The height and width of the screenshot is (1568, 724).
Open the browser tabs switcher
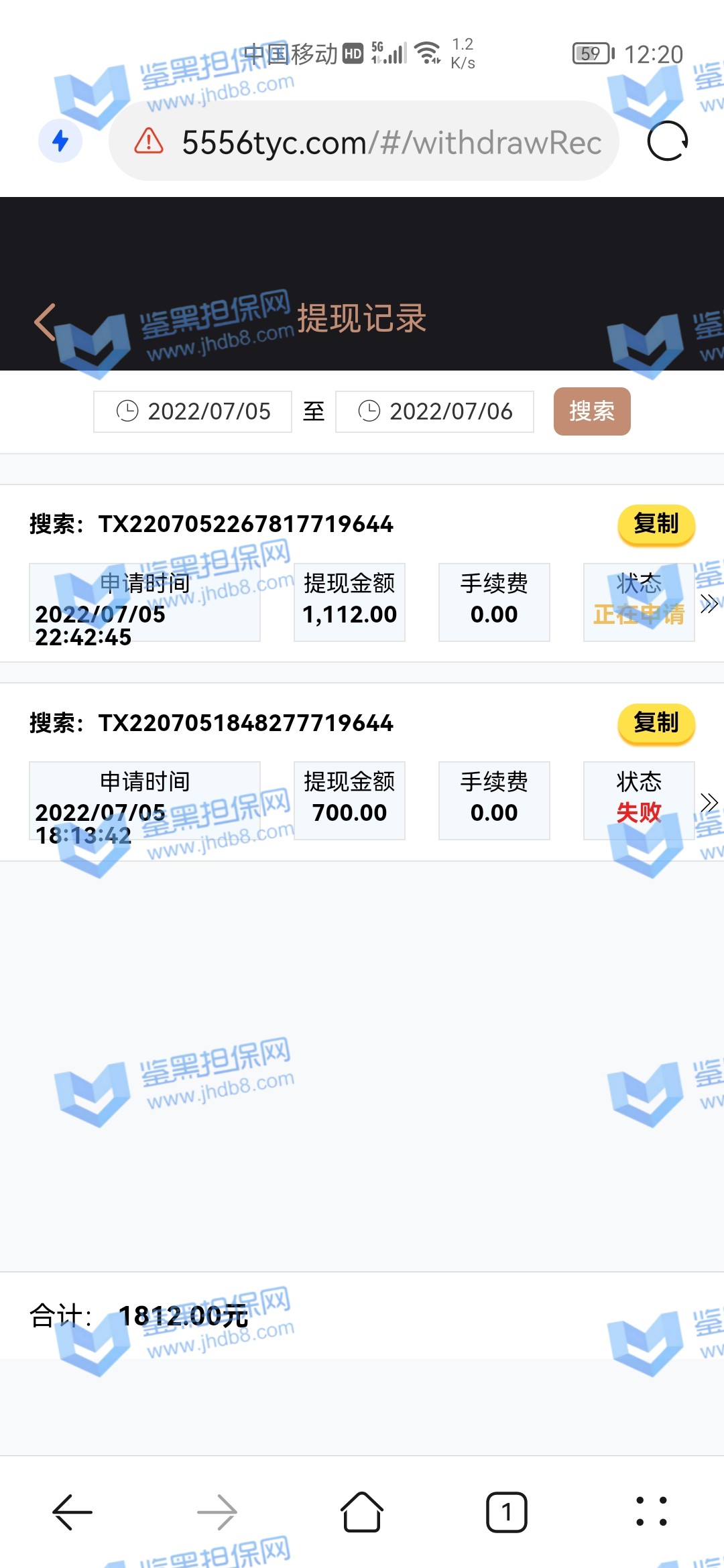point(506,1512)
